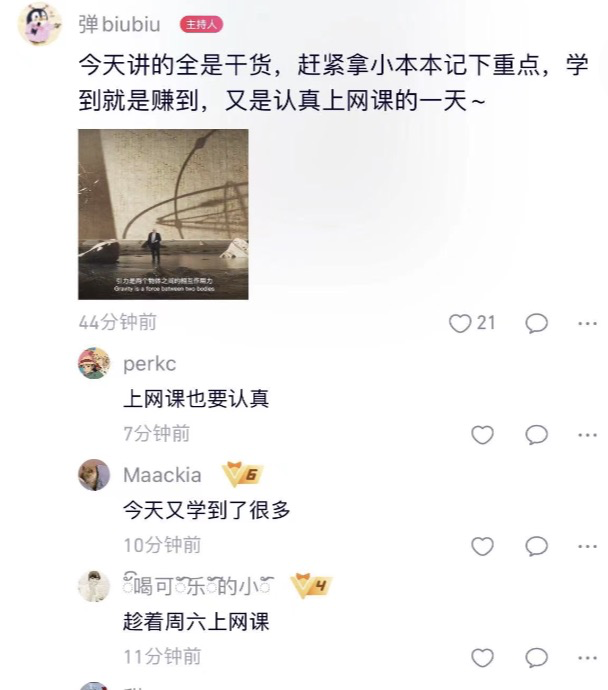
Task: View Maackia's profile avatar
Action: tap(94, 475)
